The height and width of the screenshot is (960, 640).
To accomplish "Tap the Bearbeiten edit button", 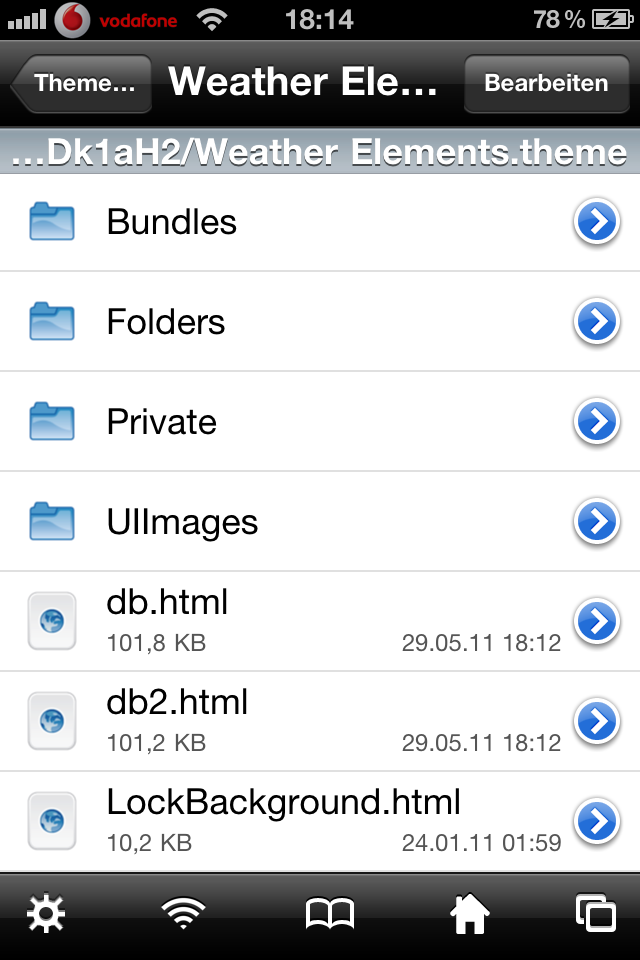I will 546,83.
